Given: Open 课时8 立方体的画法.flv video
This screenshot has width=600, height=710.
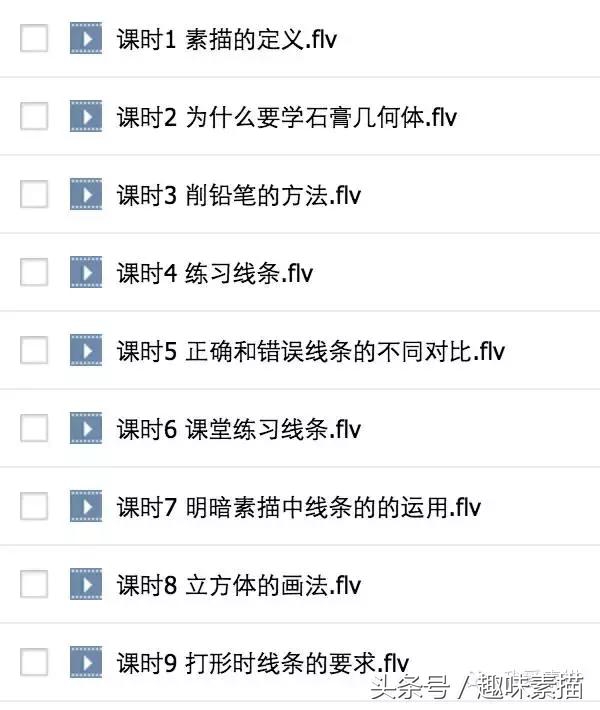Looking at the screenshot, I should point(238,585).
